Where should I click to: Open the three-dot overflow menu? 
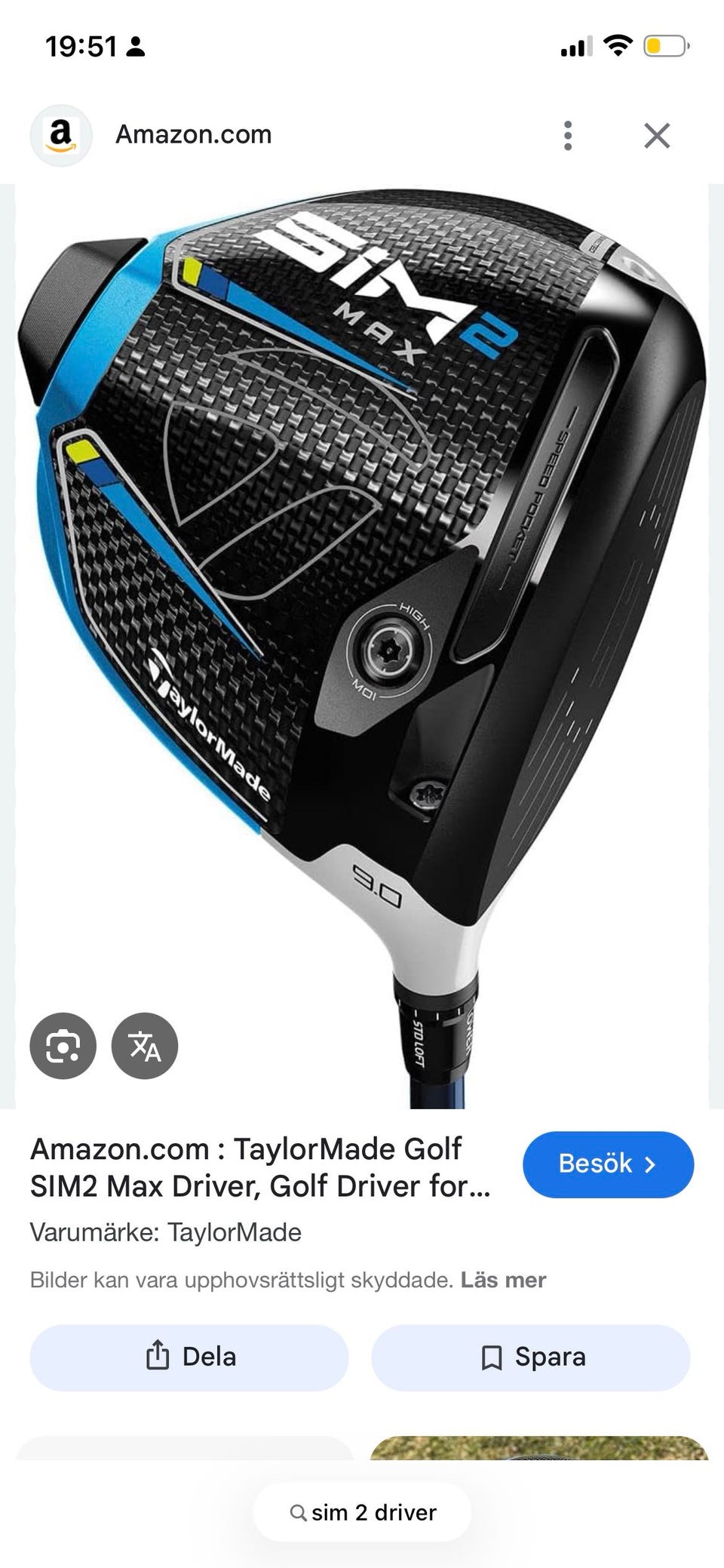click(x=568, y=136)
